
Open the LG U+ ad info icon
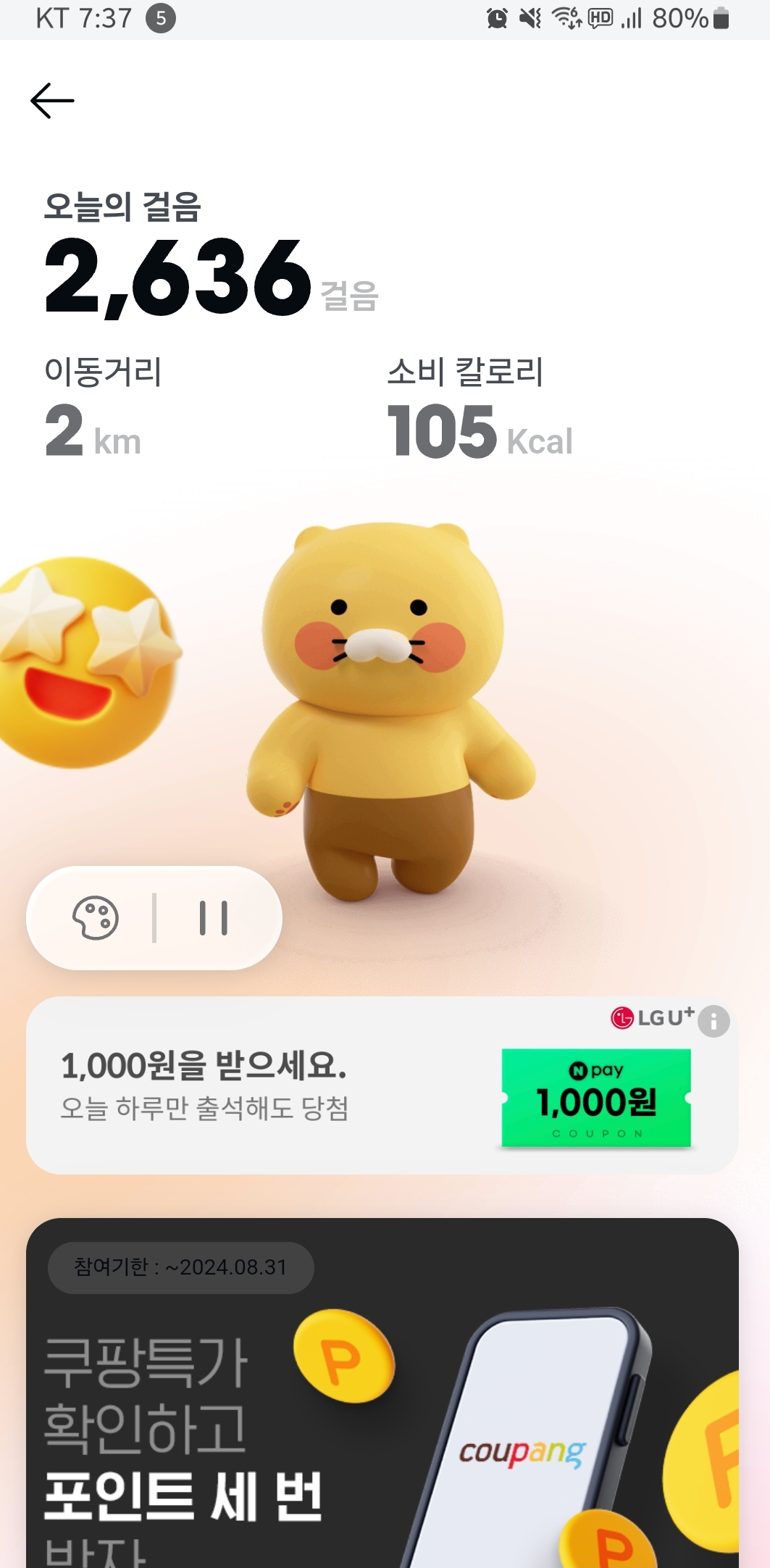pyautogui.click(x=713, y=1022)
